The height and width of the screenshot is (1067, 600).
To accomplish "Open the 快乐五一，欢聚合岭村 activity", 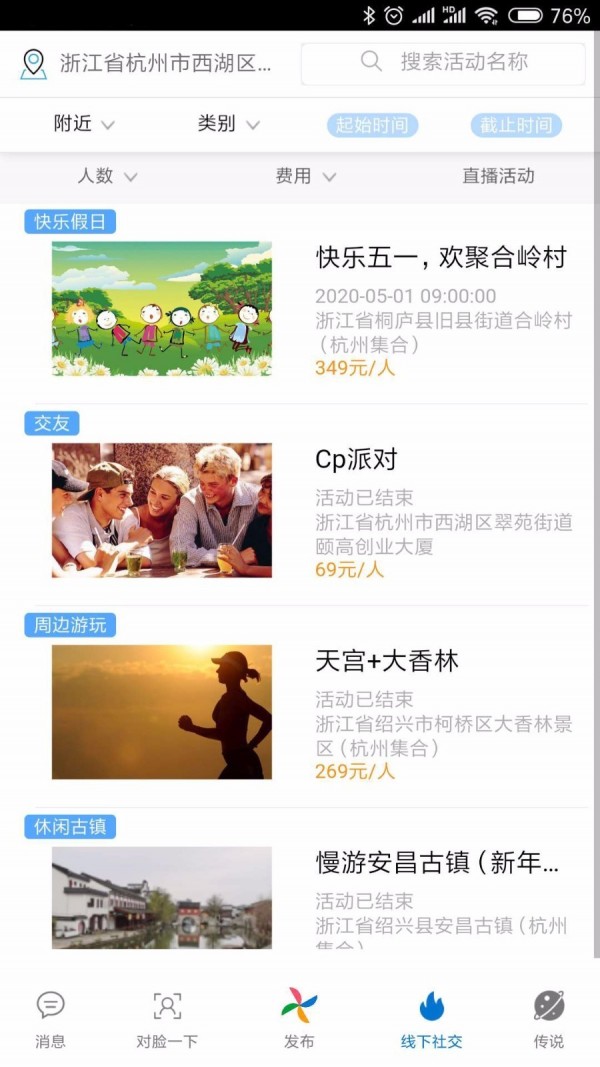I will pos(441,258).
